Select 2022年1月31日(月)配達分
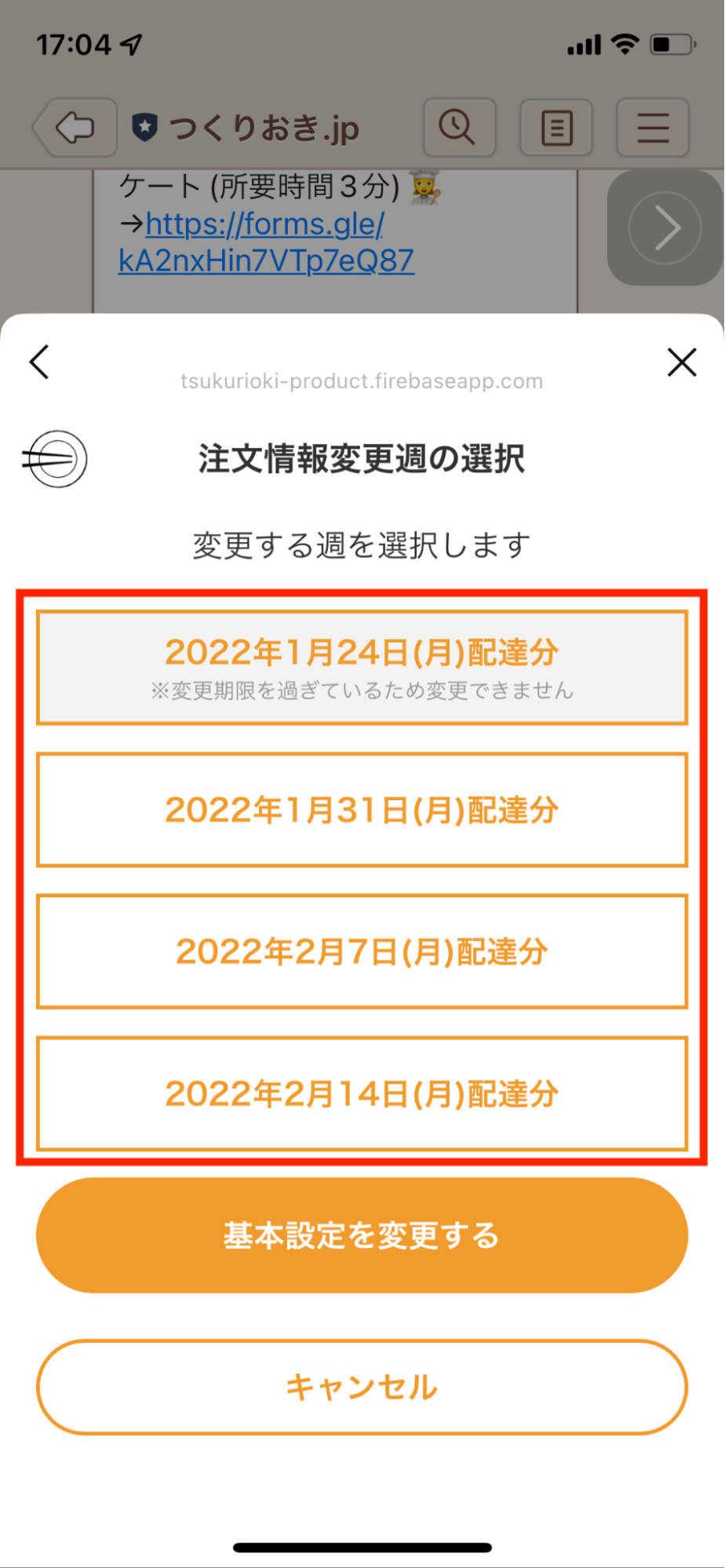 click(x=362, y=810)
